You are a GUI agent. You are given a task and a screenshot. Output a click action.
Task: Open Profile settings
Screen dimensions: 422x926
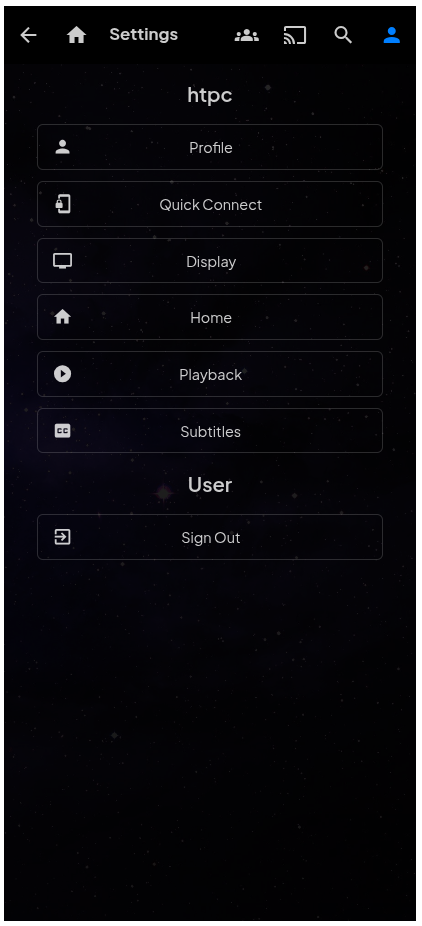pos(210,147)
